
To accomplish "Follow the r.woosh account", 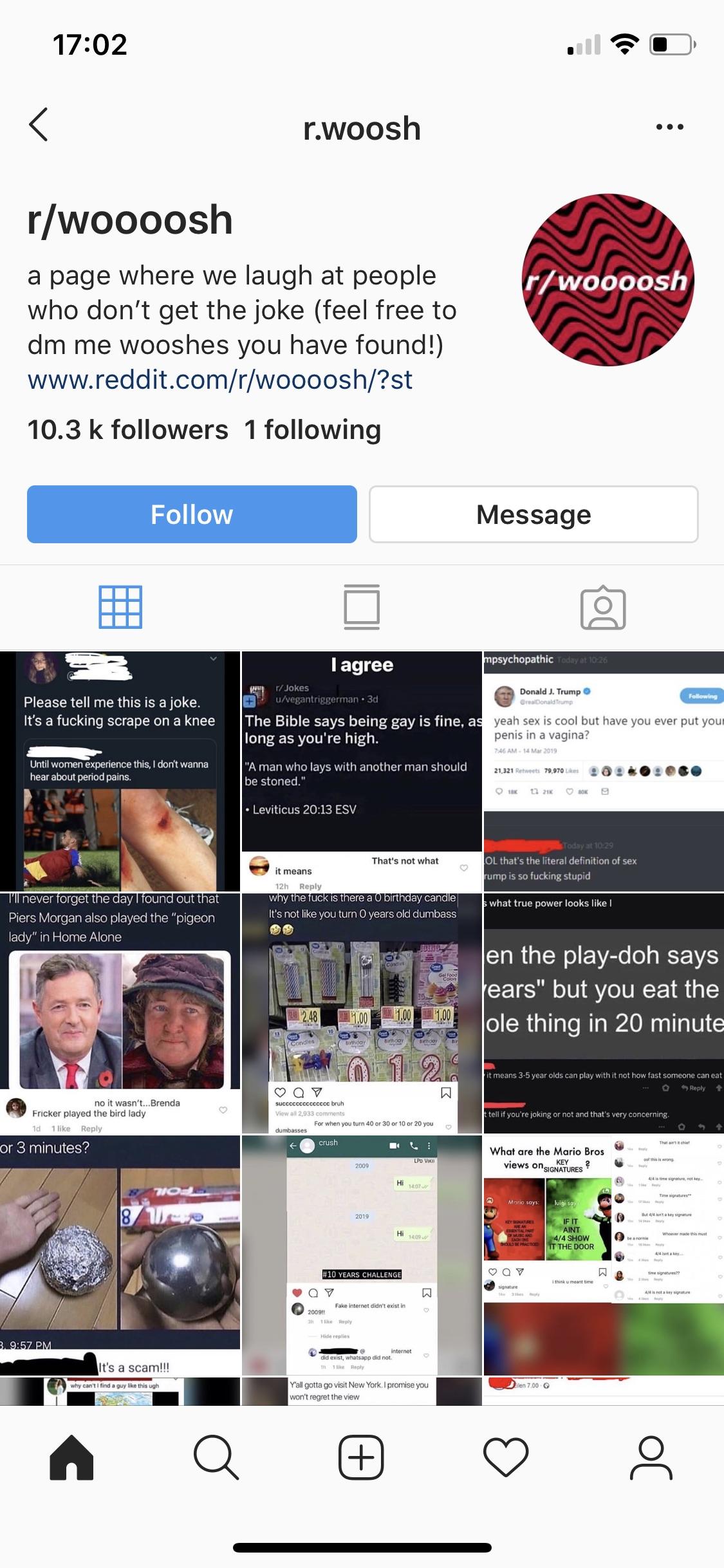I will tap(192, 514).
